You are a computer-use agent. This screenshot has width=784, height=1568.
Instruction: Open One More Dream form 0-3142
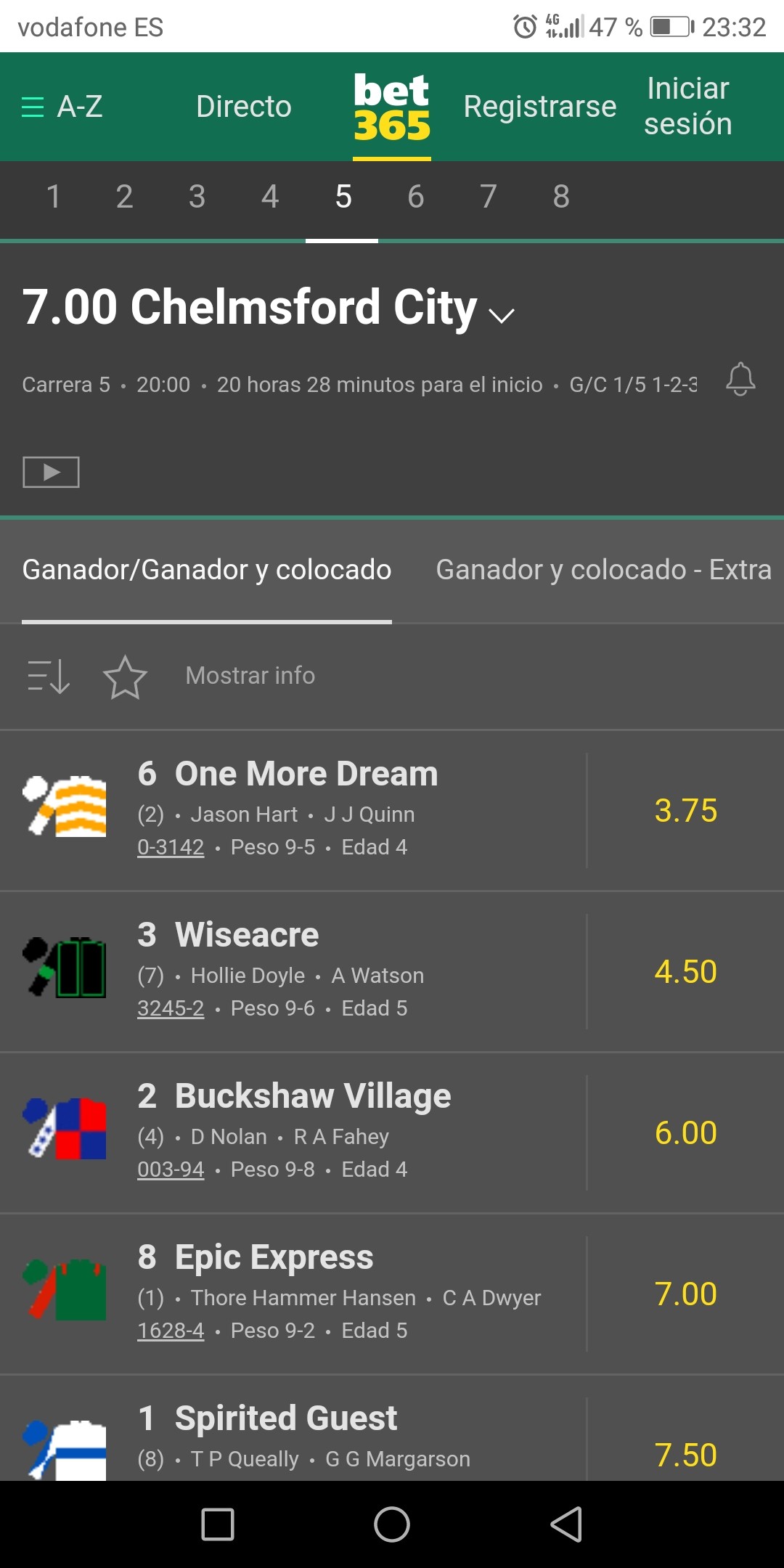(171, 847)
